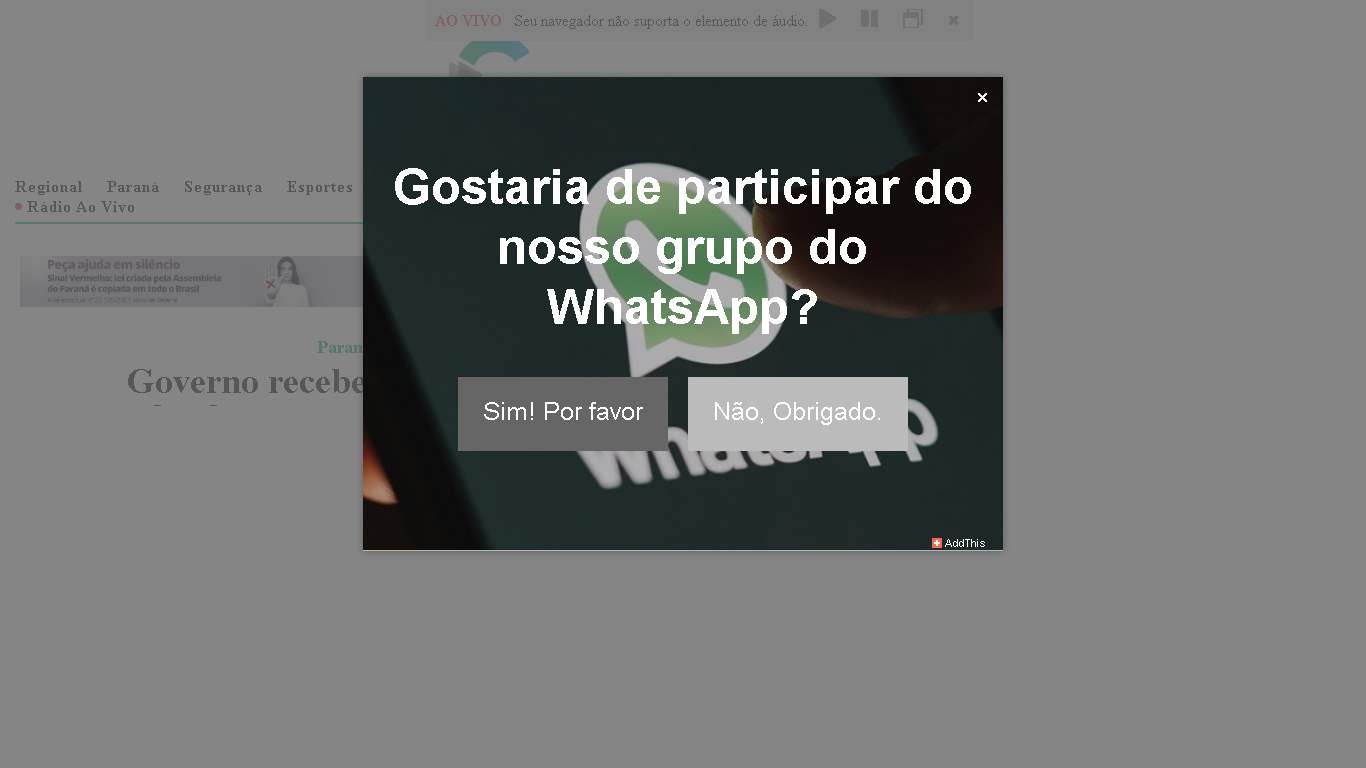Go to the Paraná section
The image size is (1366, 768).
[133, 187]
